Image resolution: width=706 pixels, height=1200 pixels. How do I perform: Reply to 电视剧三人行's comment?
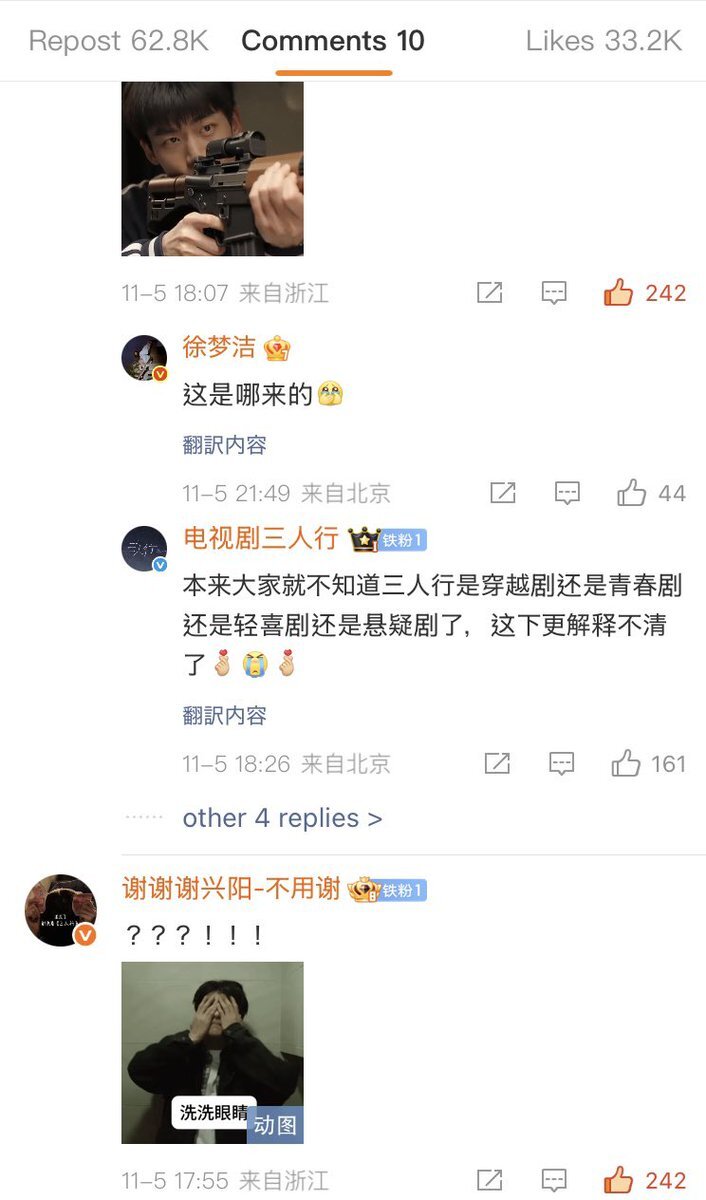(562, 764)
